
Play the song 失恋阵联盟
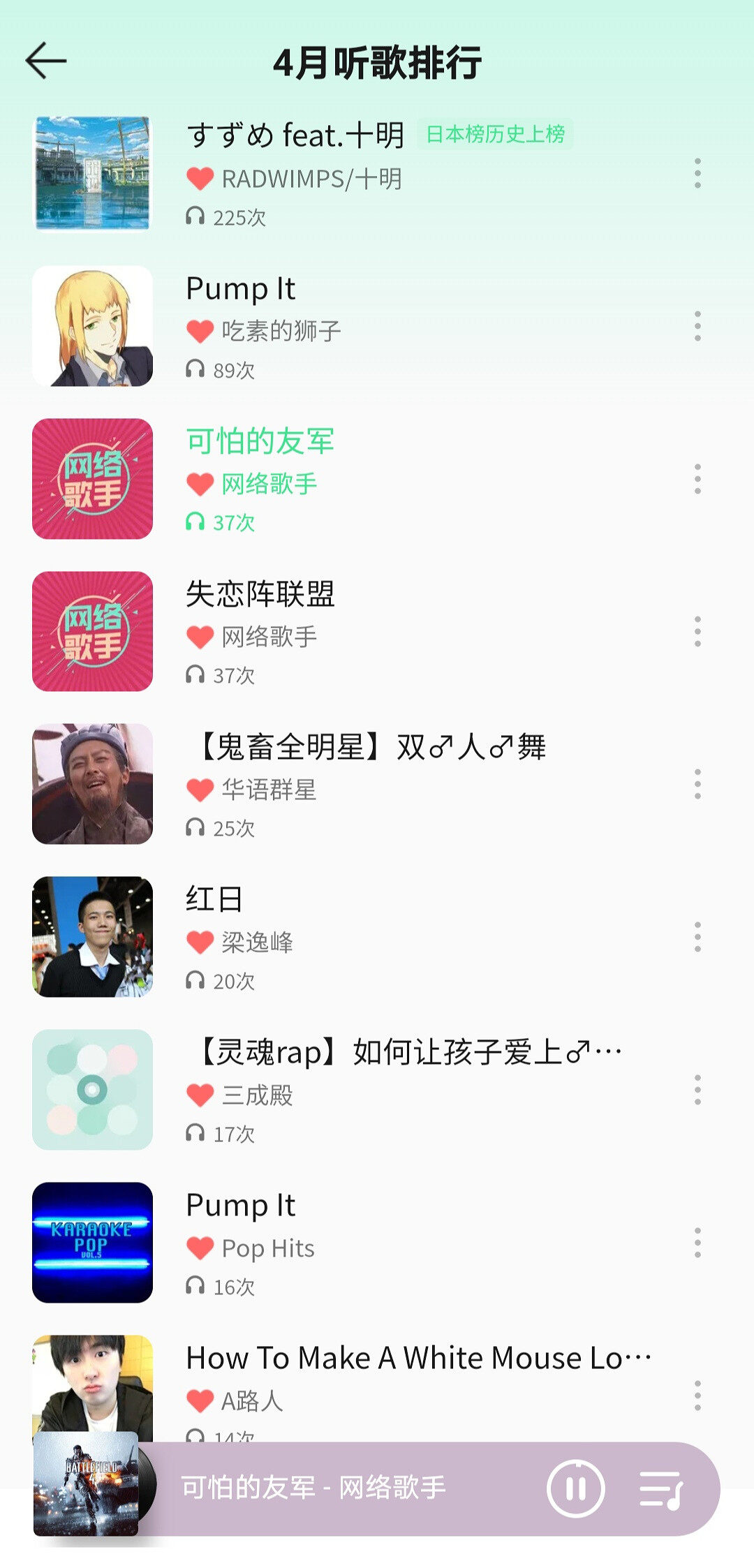(260, 595)
